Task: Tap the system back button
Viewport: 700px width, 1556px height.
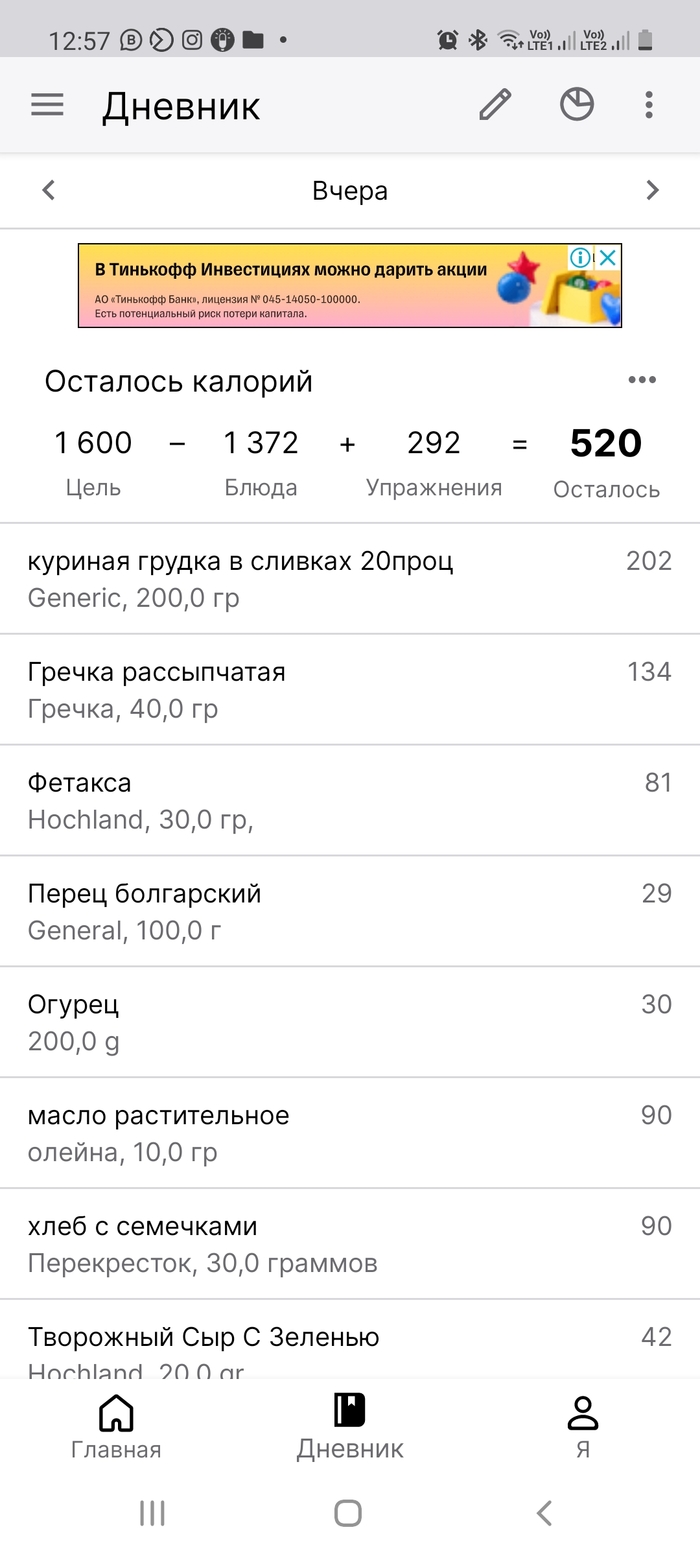Action: 544,1513
